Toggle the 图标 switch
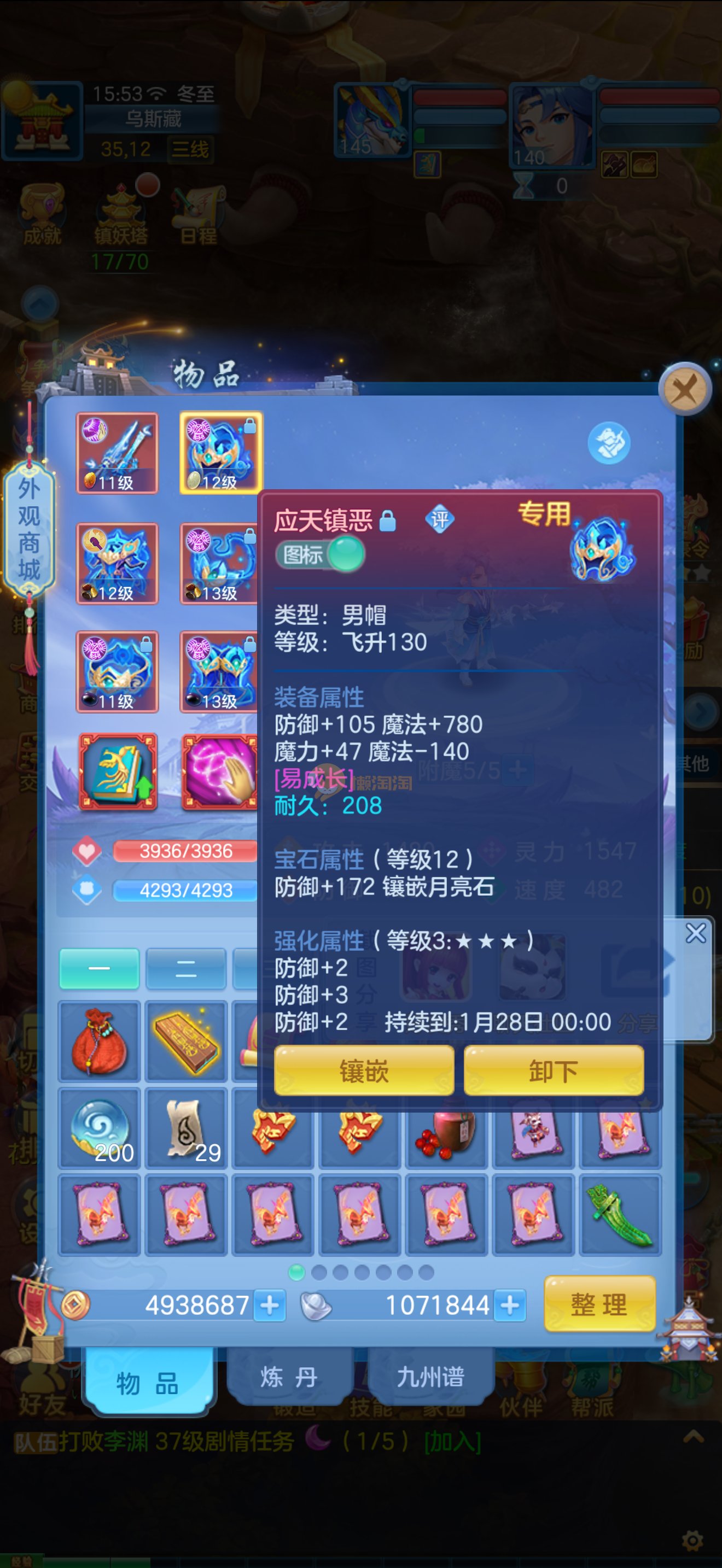Viewport: 722px width, 1568px height. point(320,554)
